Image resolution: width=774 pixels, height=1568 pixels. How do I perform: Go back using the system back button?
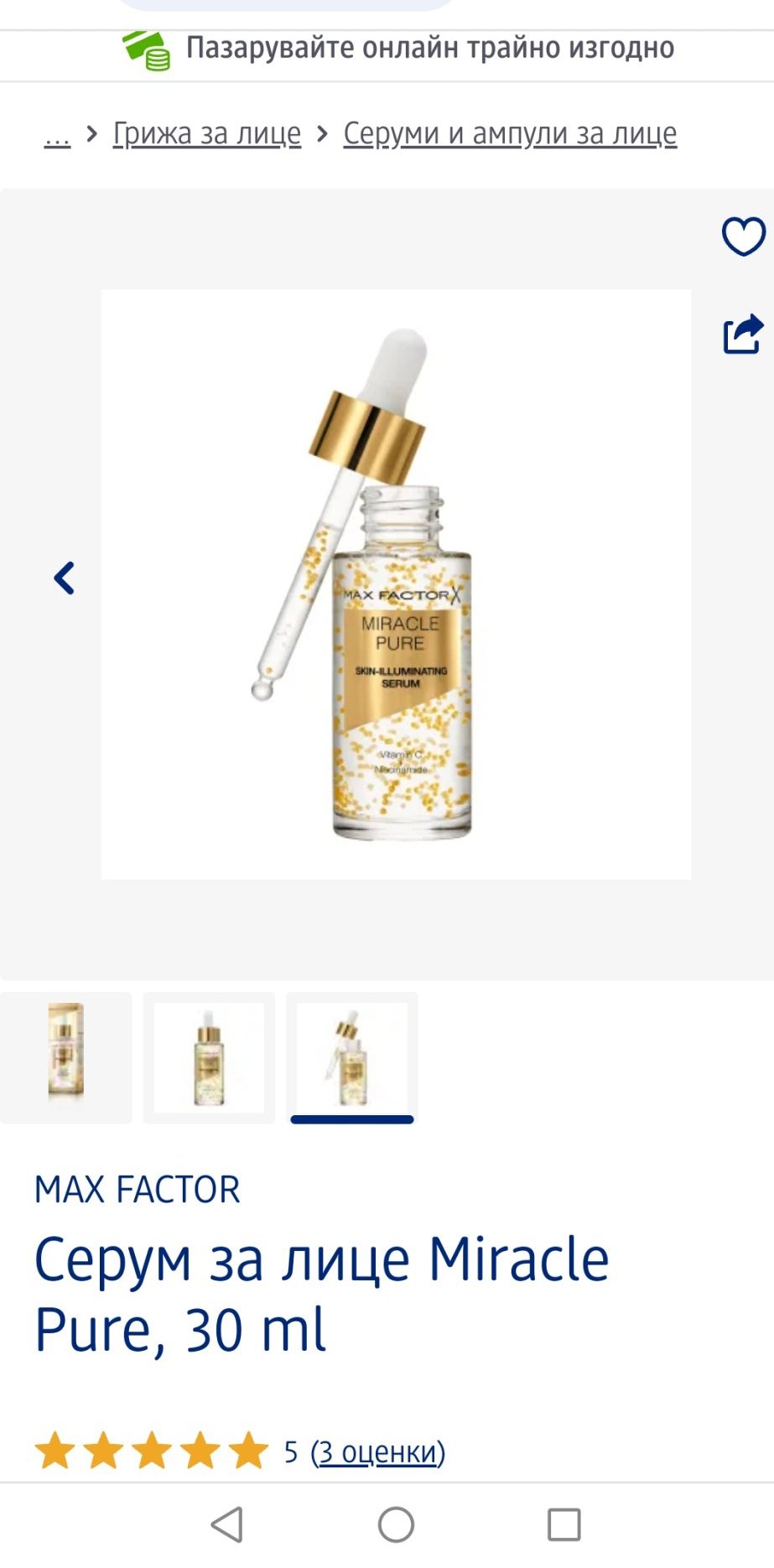[227, 1524]
